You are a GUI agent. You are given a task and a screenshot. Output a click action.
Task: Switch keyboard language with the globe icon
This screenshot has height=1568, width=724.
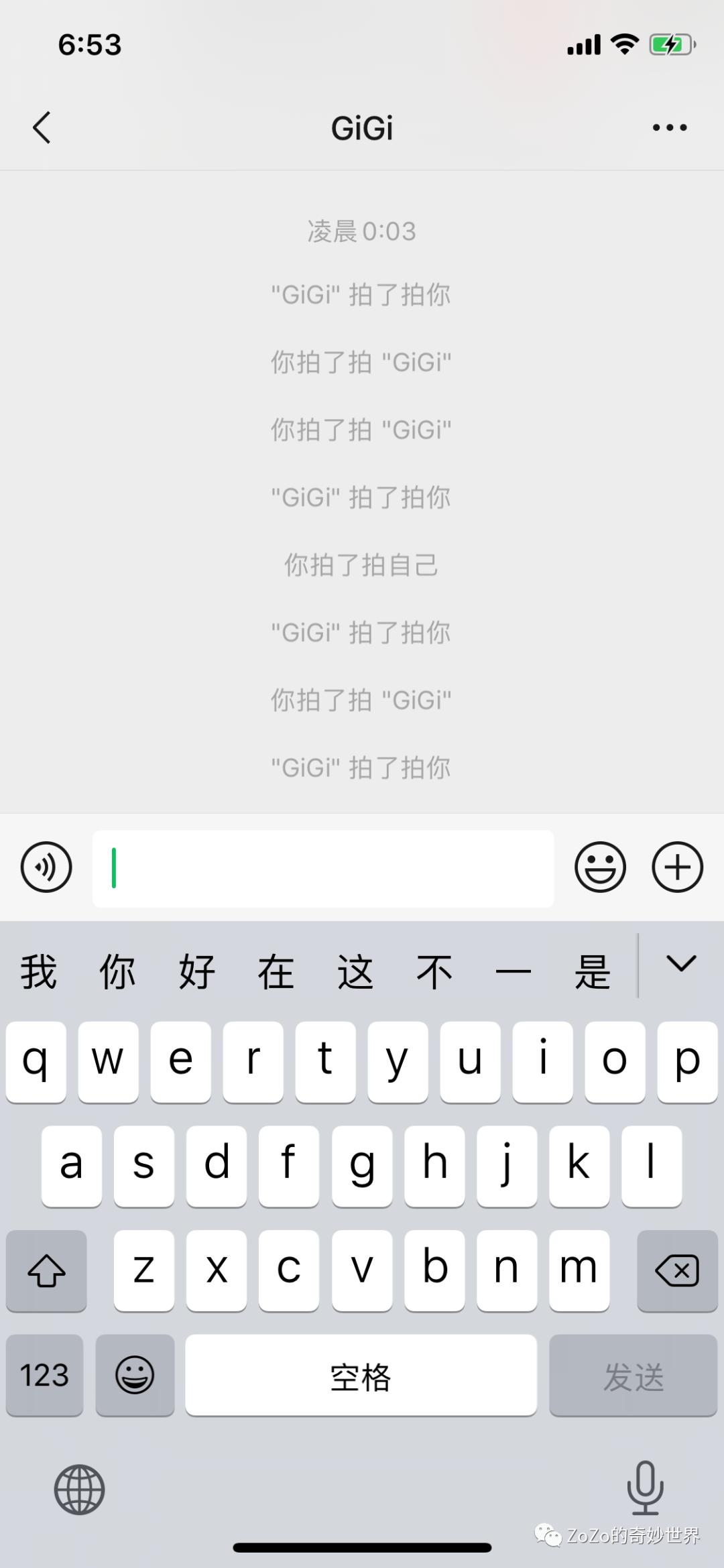pyautogui.click(x=78, y=1490)
